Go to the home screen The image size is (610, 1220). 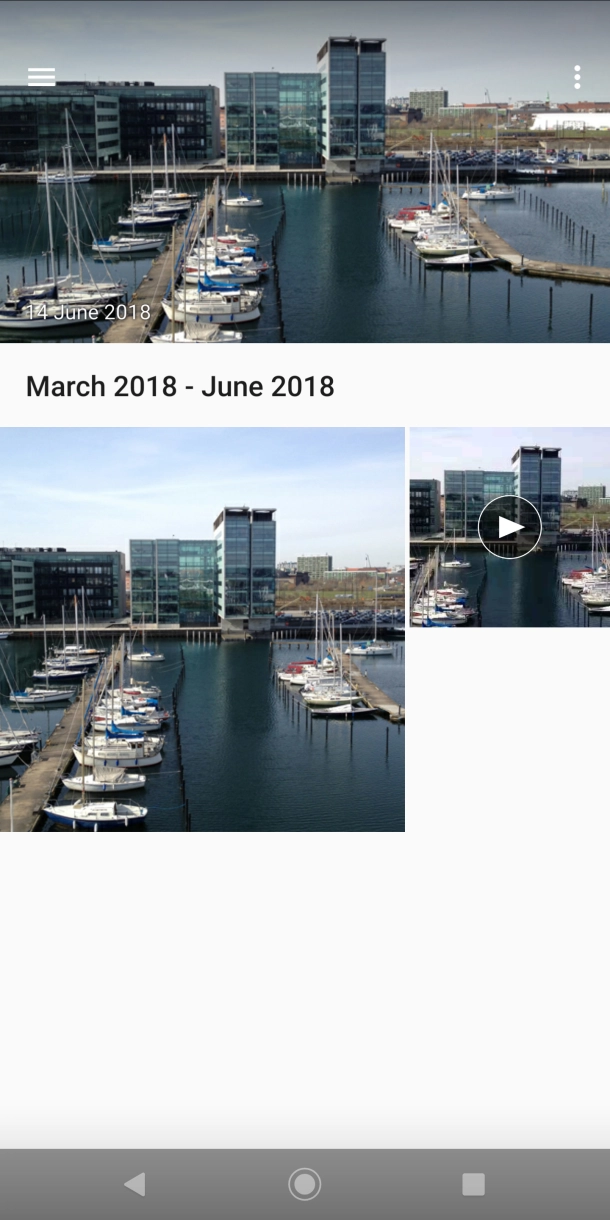tap(305, 1184)
